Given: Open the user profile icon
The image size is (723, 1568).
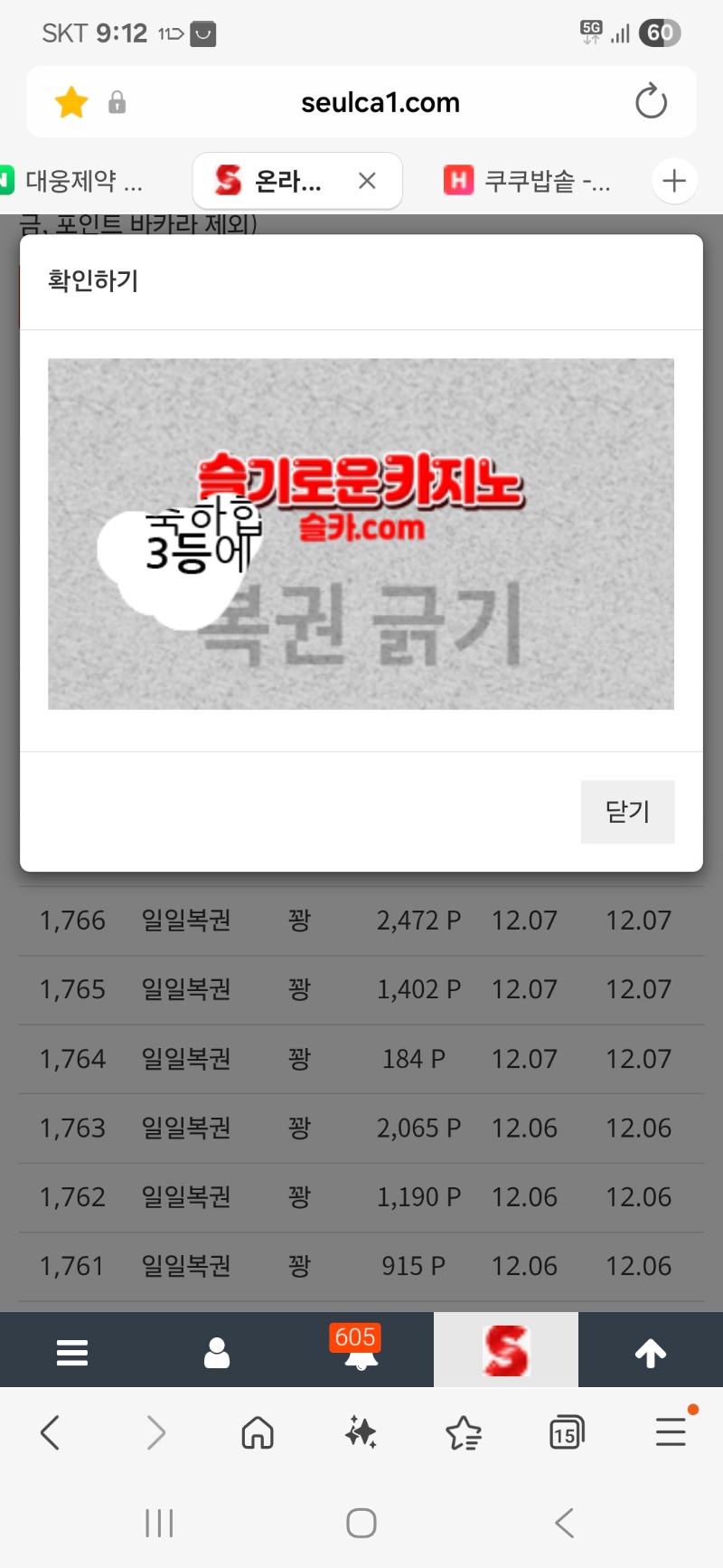Looking at the screenshot, I should click(217, 1352).
